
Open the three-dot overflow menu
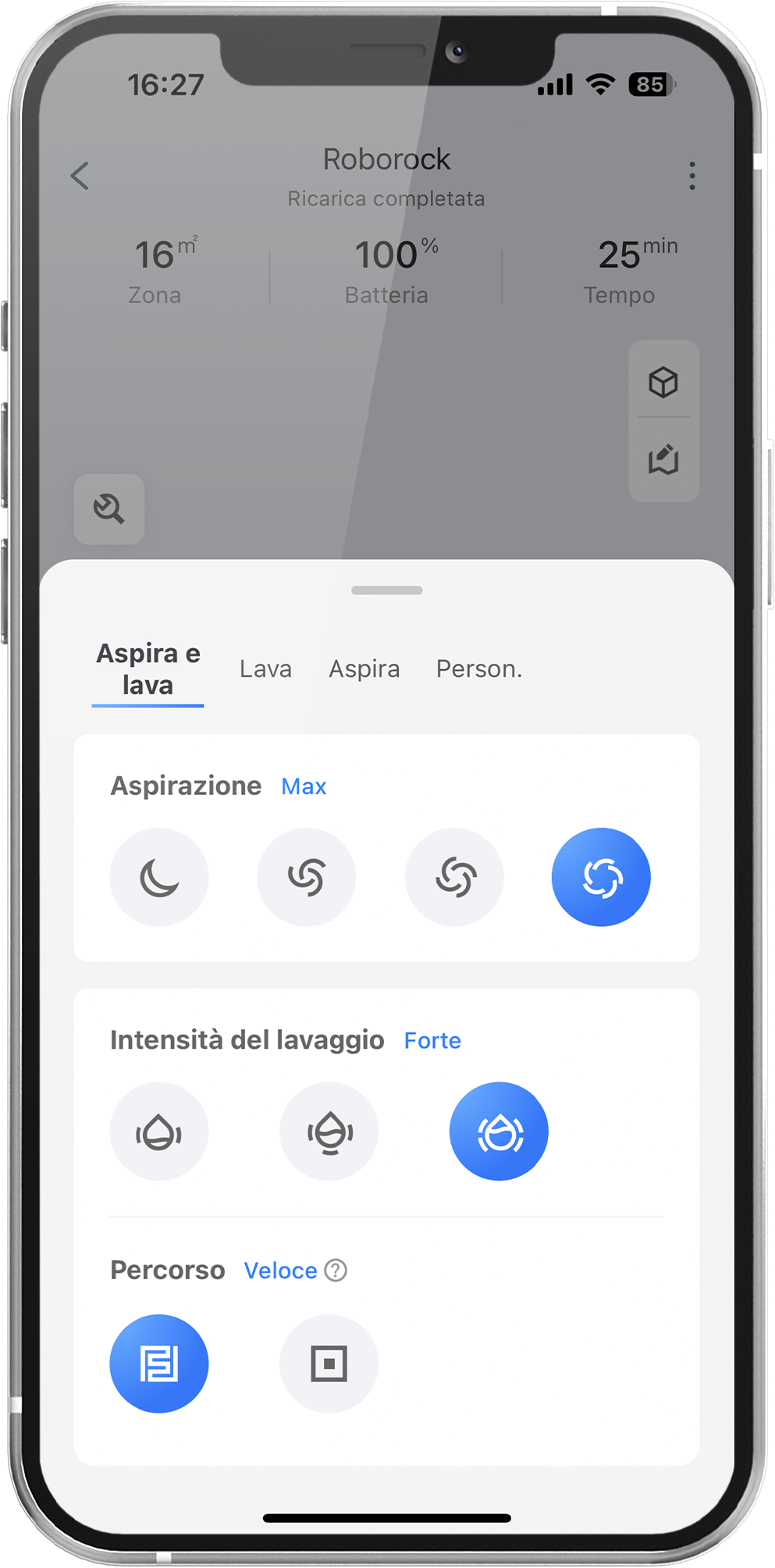click(x=691, y=176)
